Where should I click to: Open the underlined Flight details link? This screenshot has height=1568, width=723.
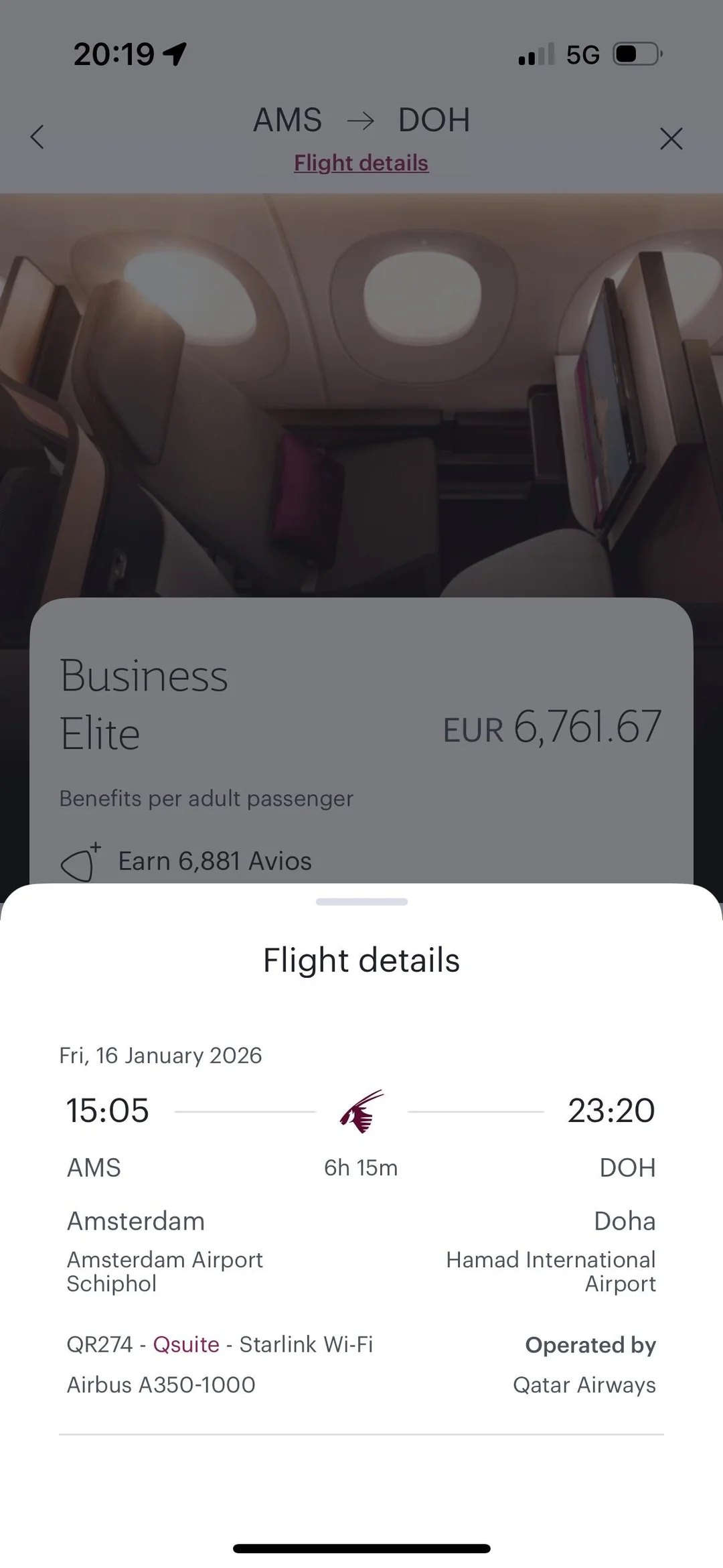361,163
